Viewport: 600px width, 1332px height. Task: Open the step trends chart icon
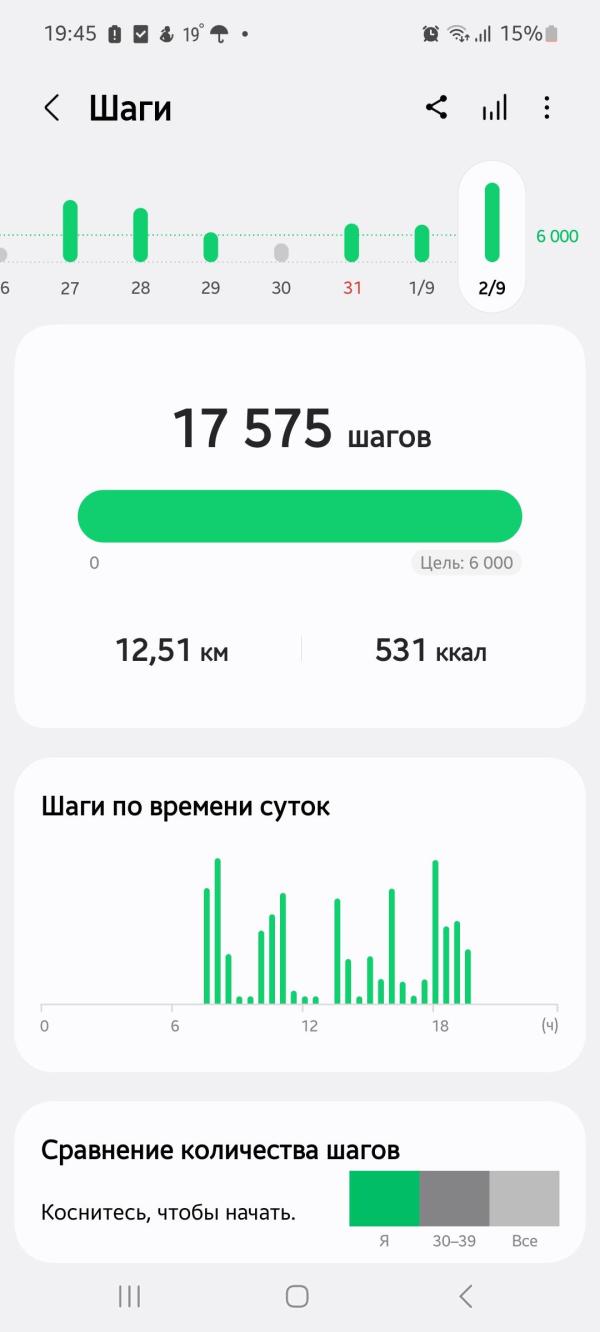[x=494, y=108]
